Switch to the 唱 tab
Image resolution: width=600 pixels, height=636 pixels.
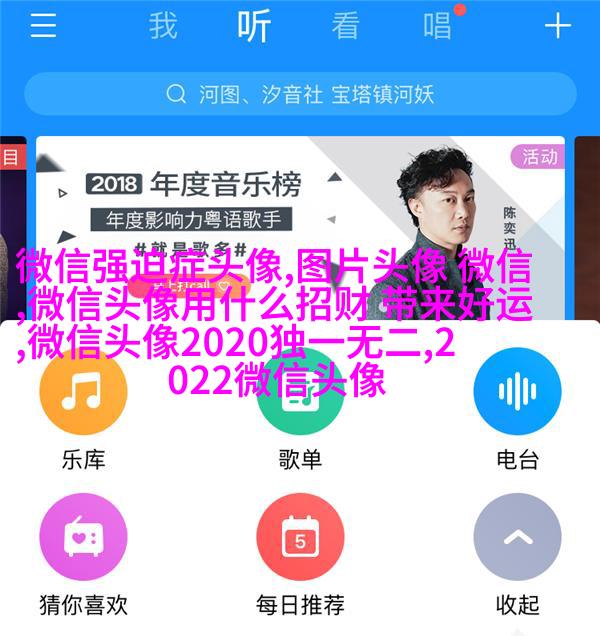[x=437, y=26]
